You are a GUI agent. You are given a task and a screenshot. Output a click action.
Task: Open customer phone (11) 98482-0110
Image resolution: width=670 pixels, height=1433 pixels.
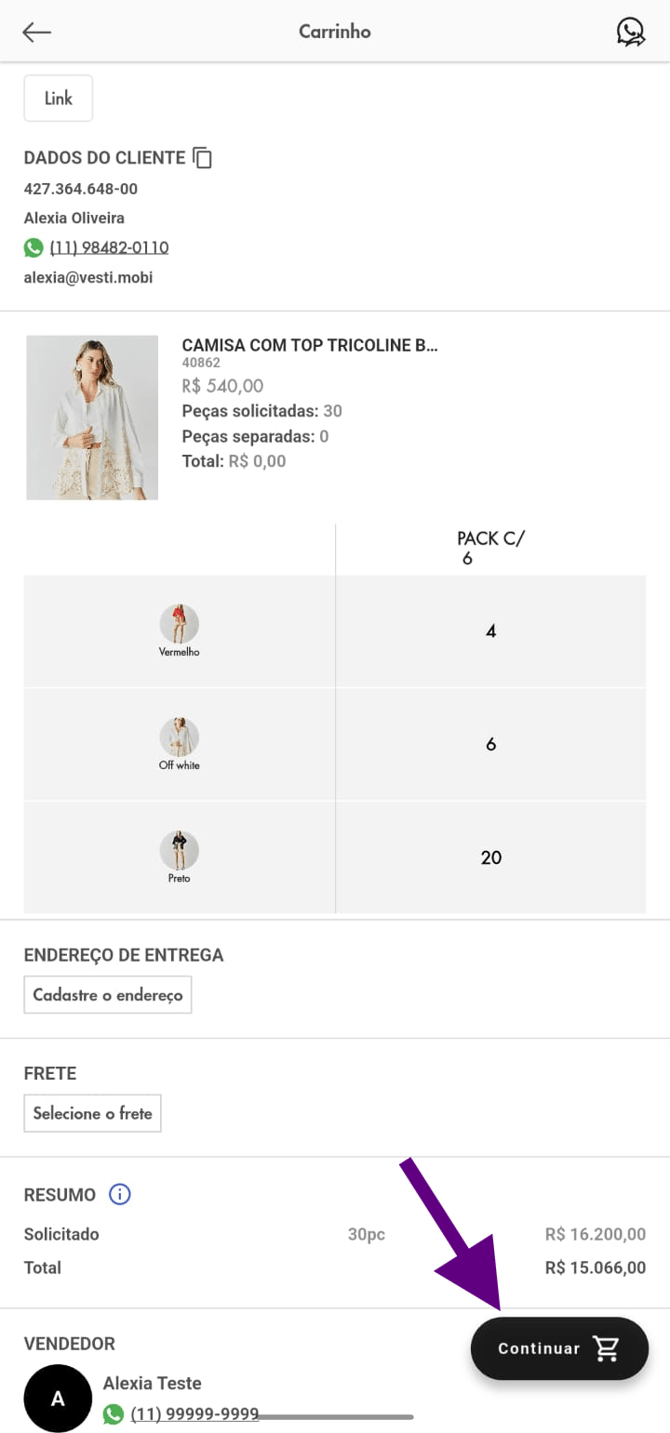(108, 247)
